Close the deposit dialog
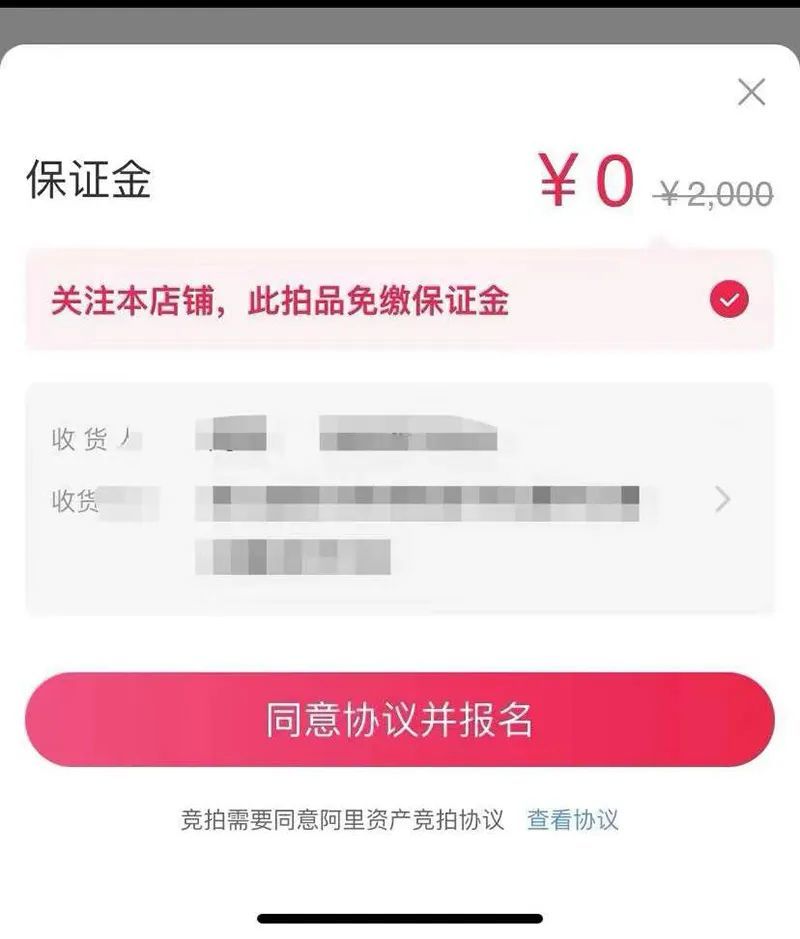Image resolution: width=800 pixels, height=939 pixels. [751, 92]
